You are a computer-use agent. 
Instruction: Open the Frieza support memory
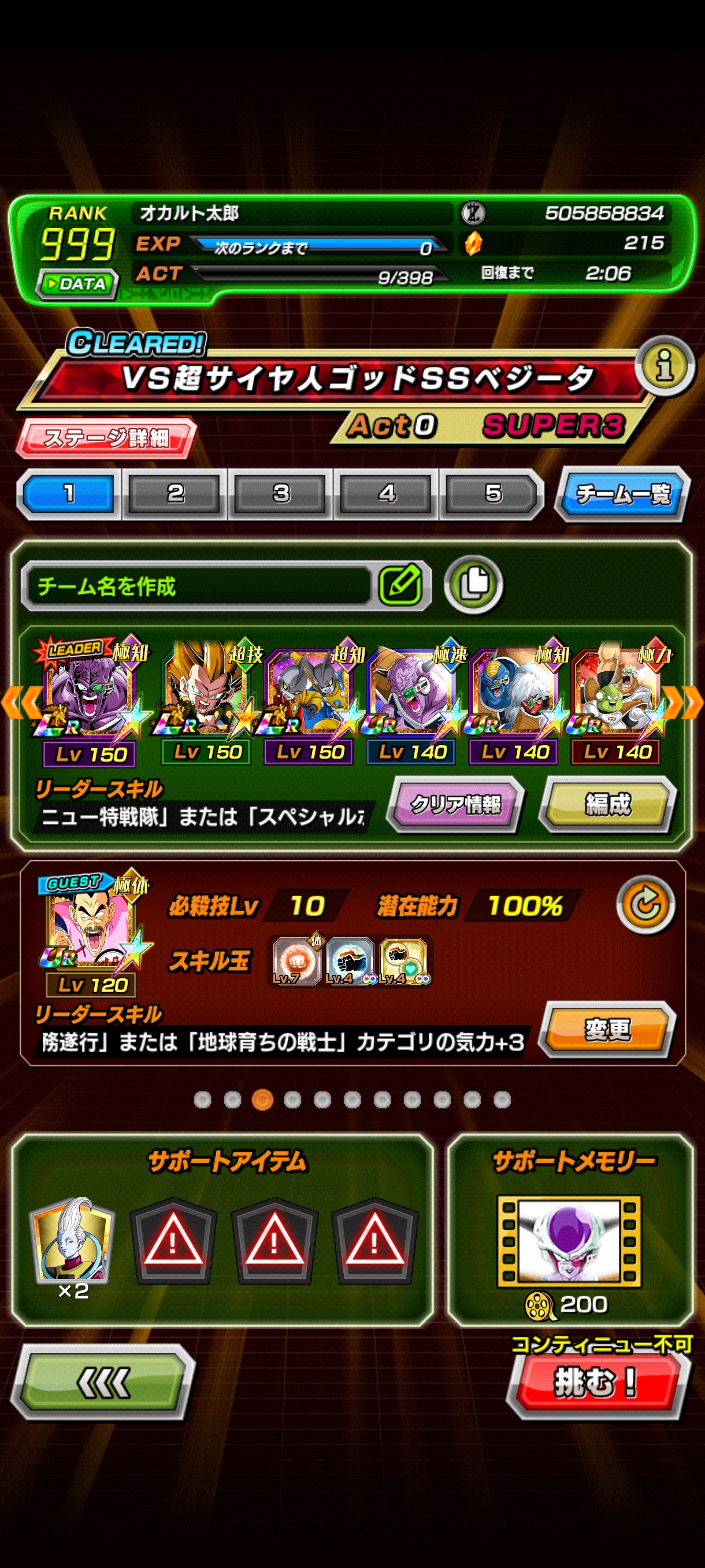[569, 1242]
